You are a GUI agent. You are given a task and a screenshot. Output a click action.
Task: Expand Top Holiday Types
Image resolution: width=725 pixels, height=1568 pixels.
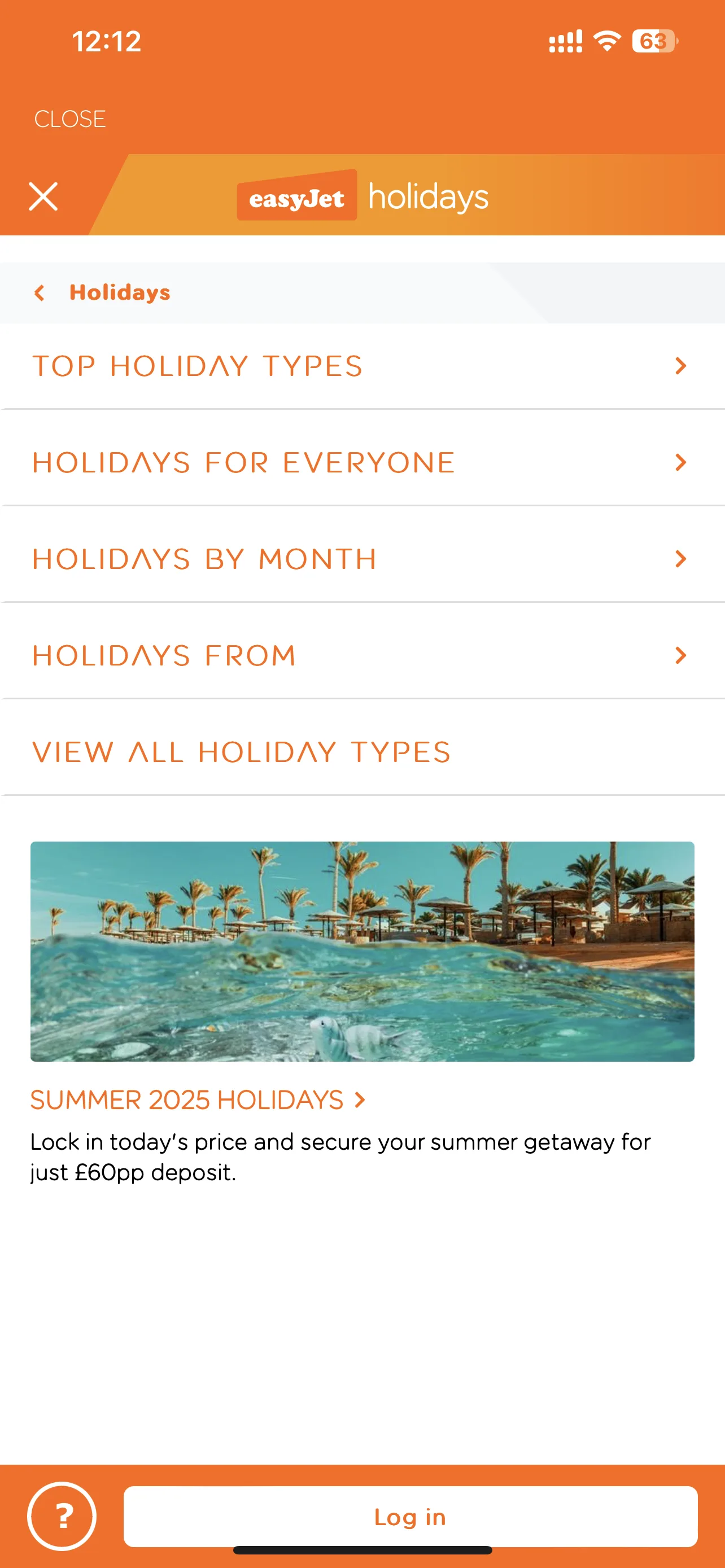[361, 366]
